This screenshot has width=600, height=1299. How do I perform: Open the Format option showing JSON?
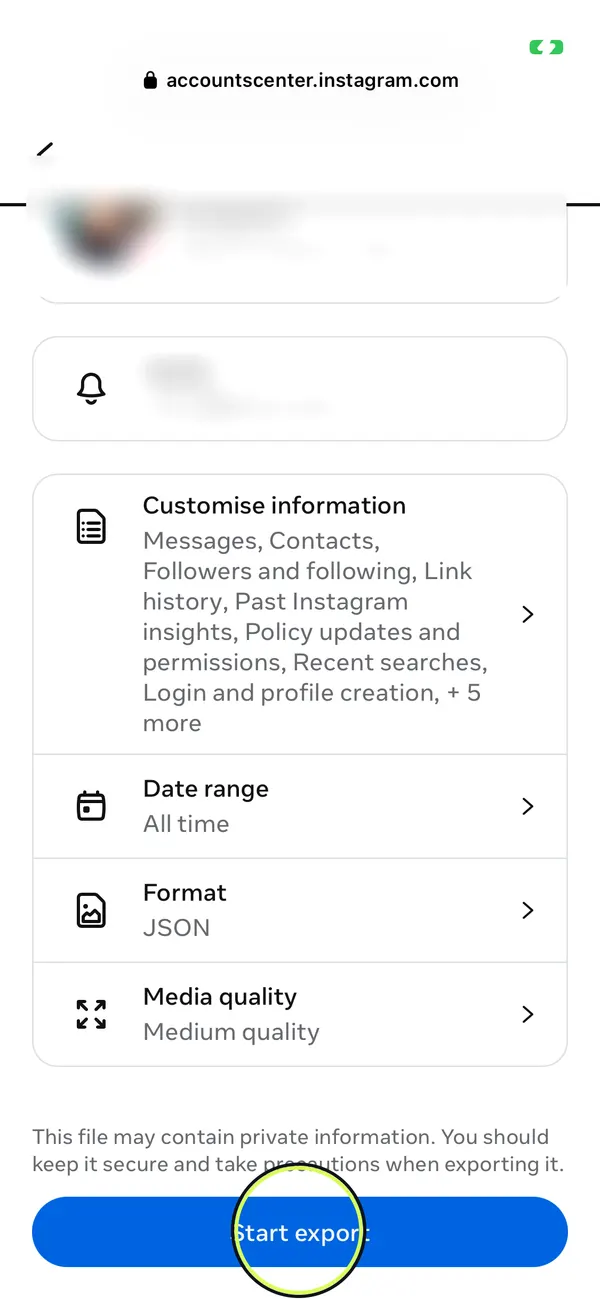(x=300, y=910)
